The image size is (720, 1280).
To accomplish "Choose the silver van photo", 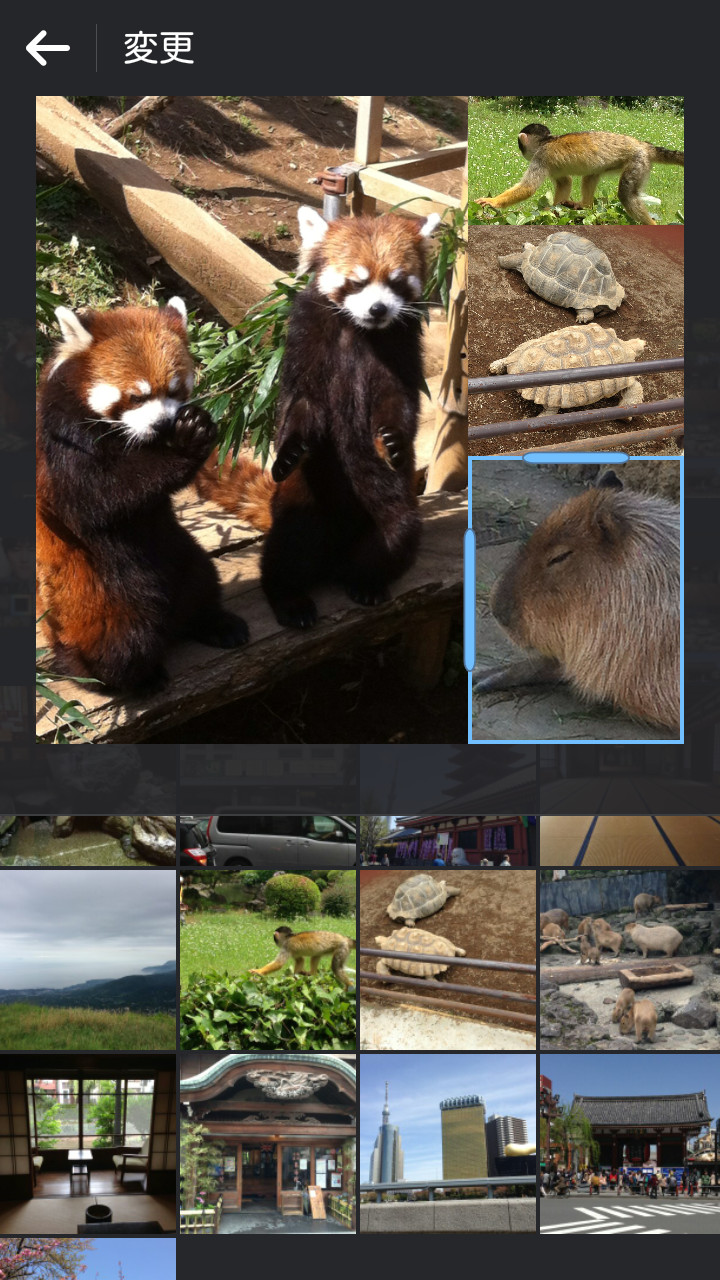I will 268,841.
